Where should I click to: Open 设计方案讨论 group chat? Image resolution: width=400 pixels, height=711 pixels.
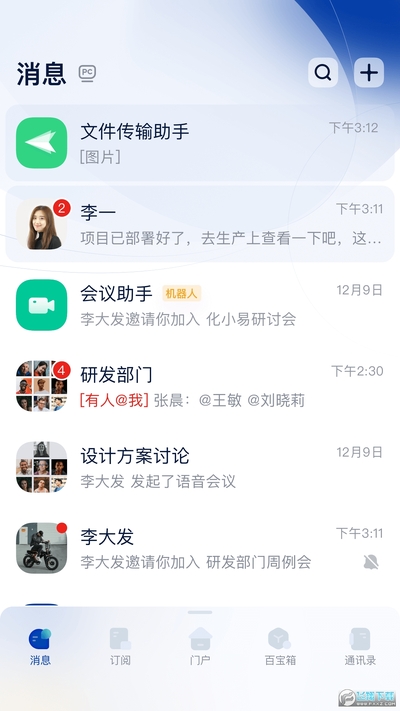point(200,467)
